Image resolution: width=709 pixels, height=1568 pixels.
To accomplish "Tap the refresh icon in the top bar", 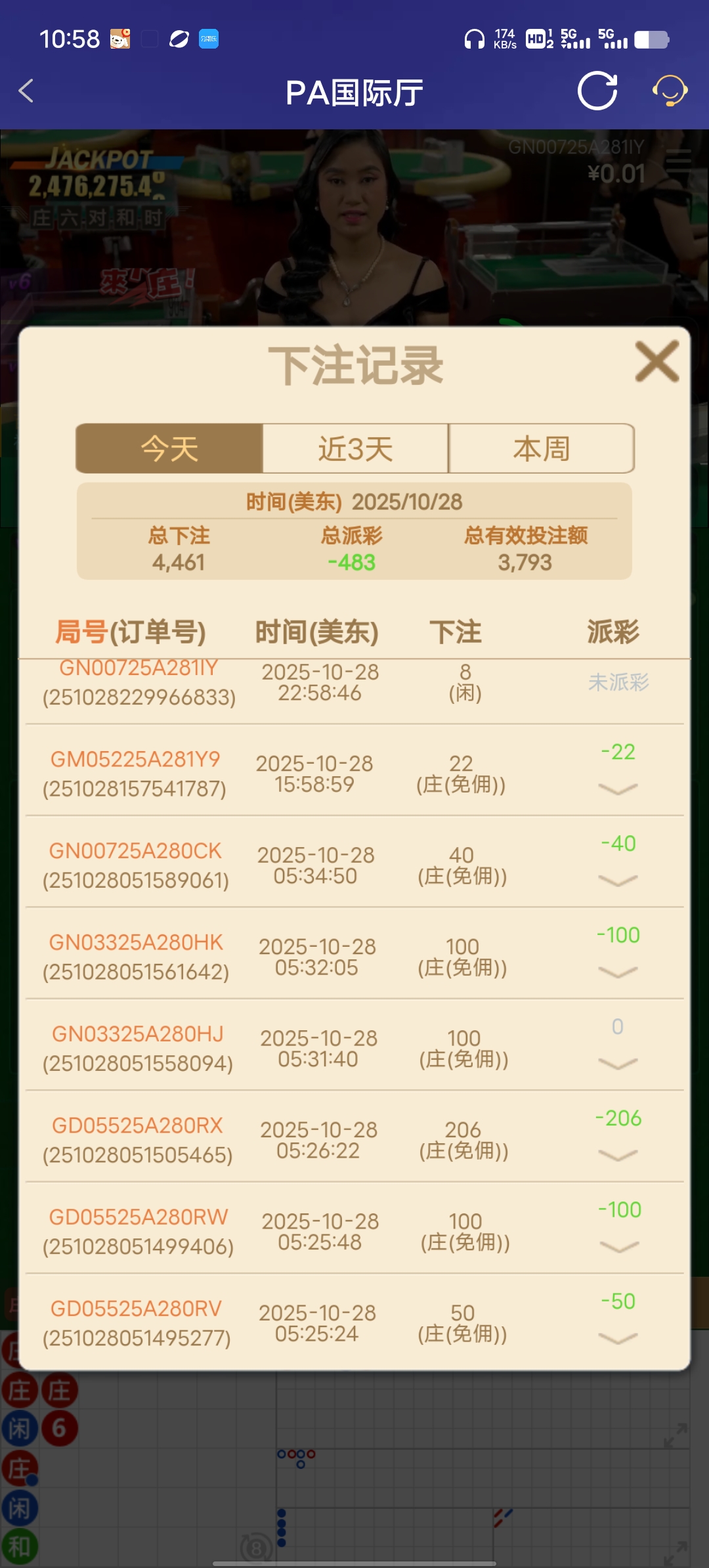I will (x=596, y=92).
